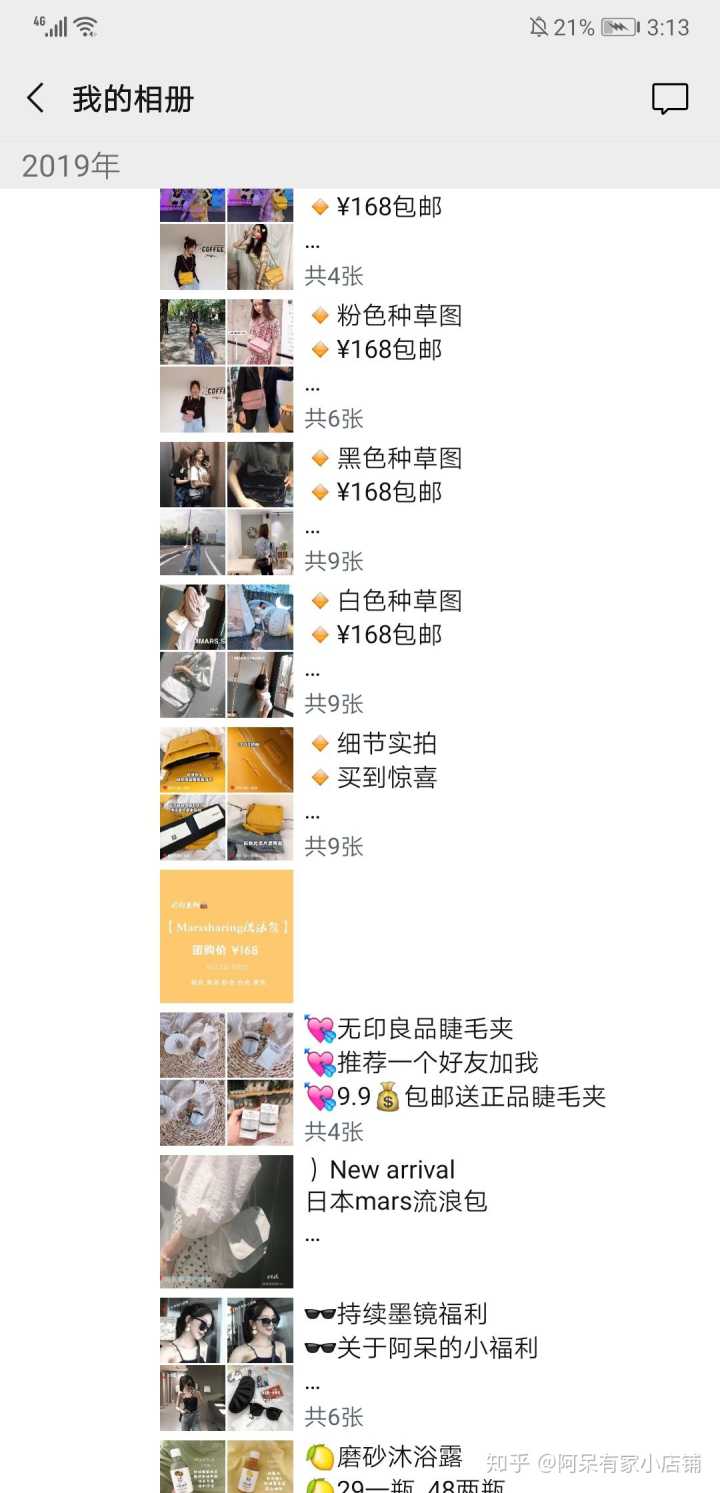
Task: Open the 白色种草图 post
Action: (x=400, y=650)
